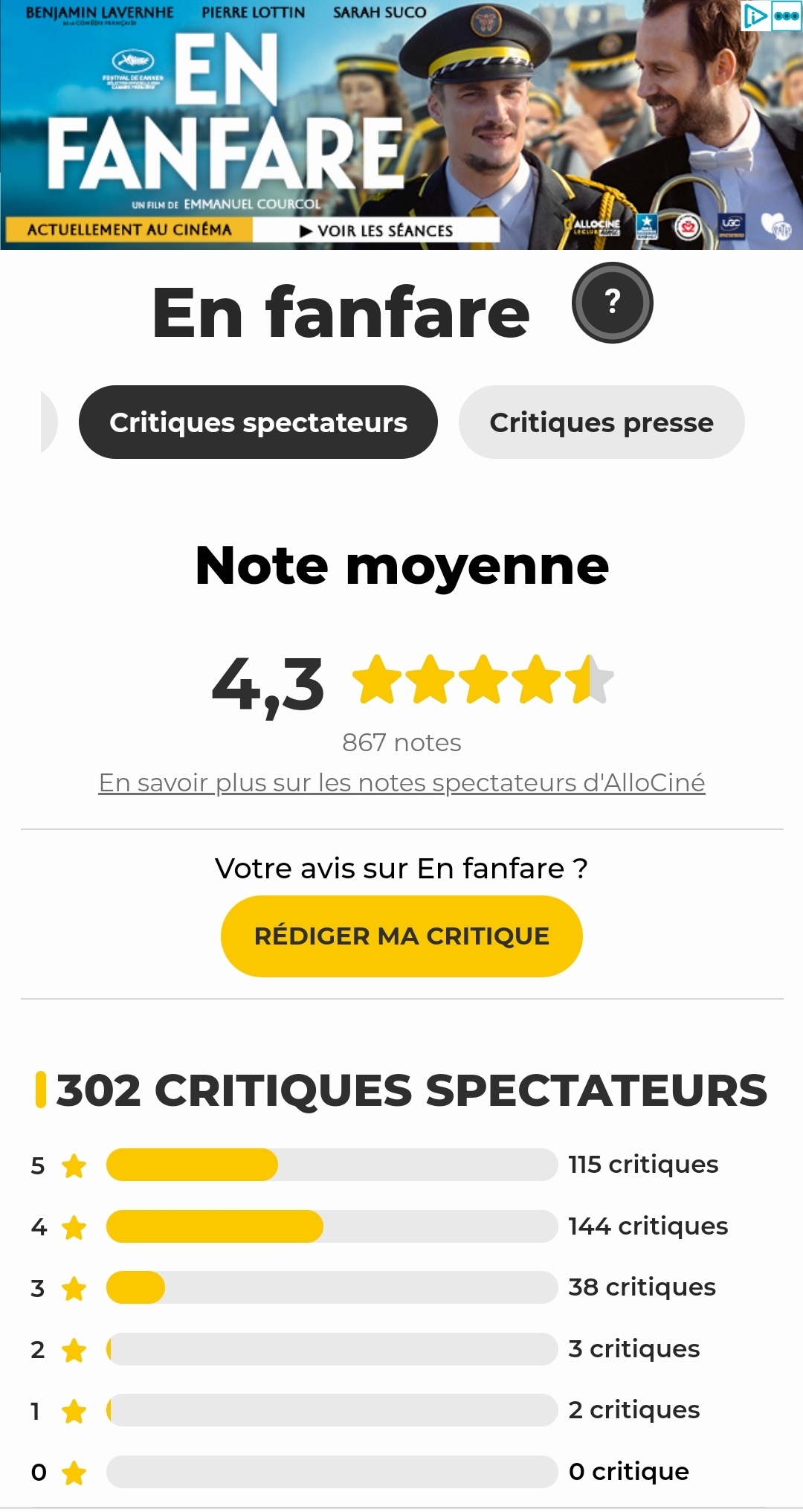Tap Rédiger ma critique button
The image size is (803, 1512).
[x=401, y=936]
